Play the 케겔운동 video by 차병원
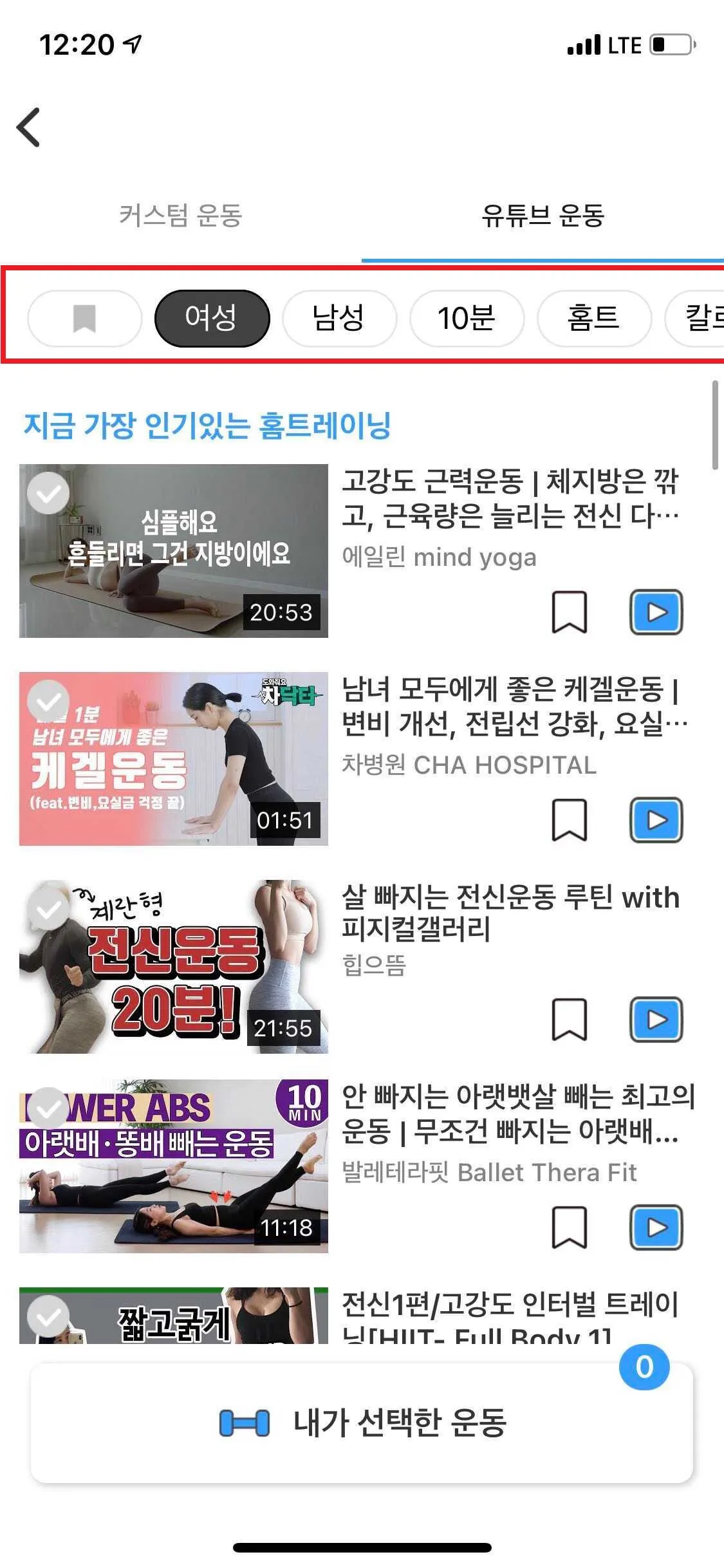 pyautogui.click(x=656, y=820)
